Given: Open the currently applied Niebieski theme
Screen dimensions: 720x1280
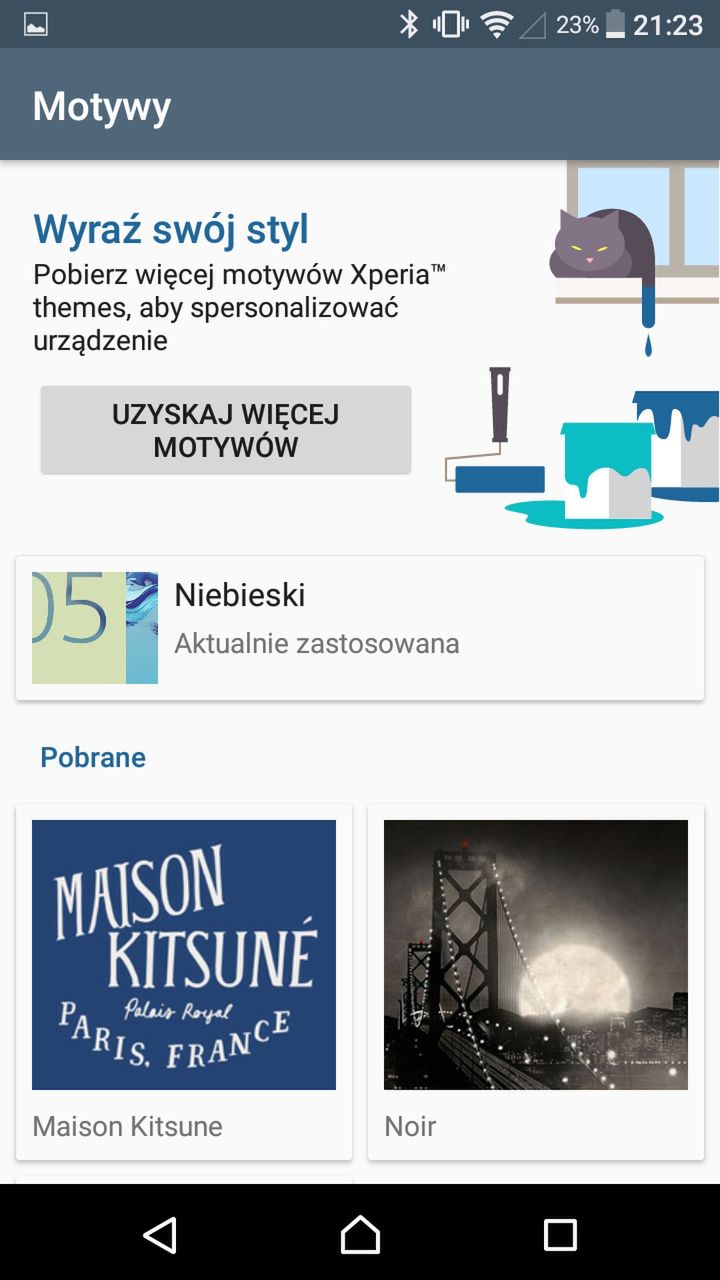Looking at the screenshot, I should 360,627.
